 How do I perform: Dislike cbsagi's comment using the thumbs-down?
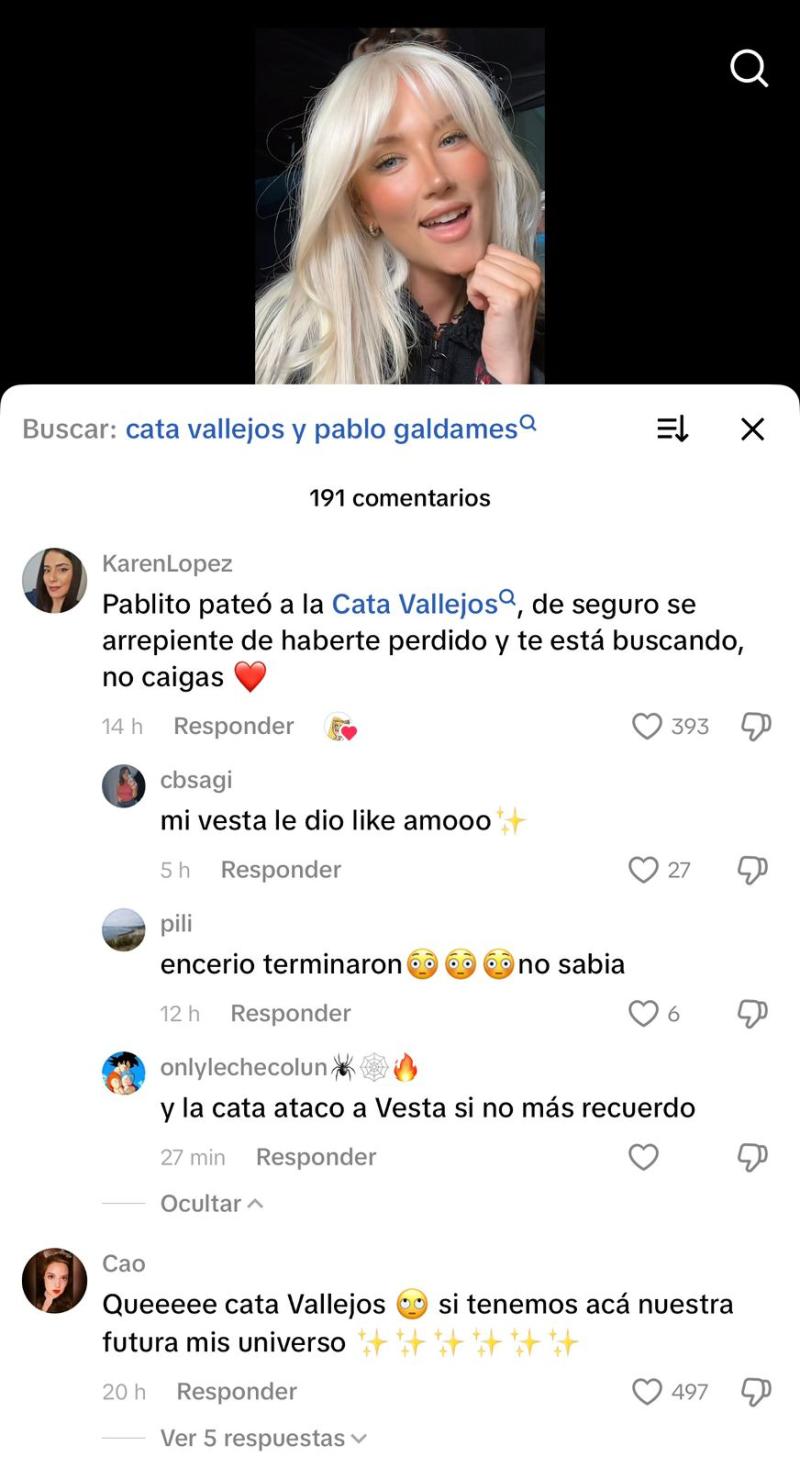point(750,869)
